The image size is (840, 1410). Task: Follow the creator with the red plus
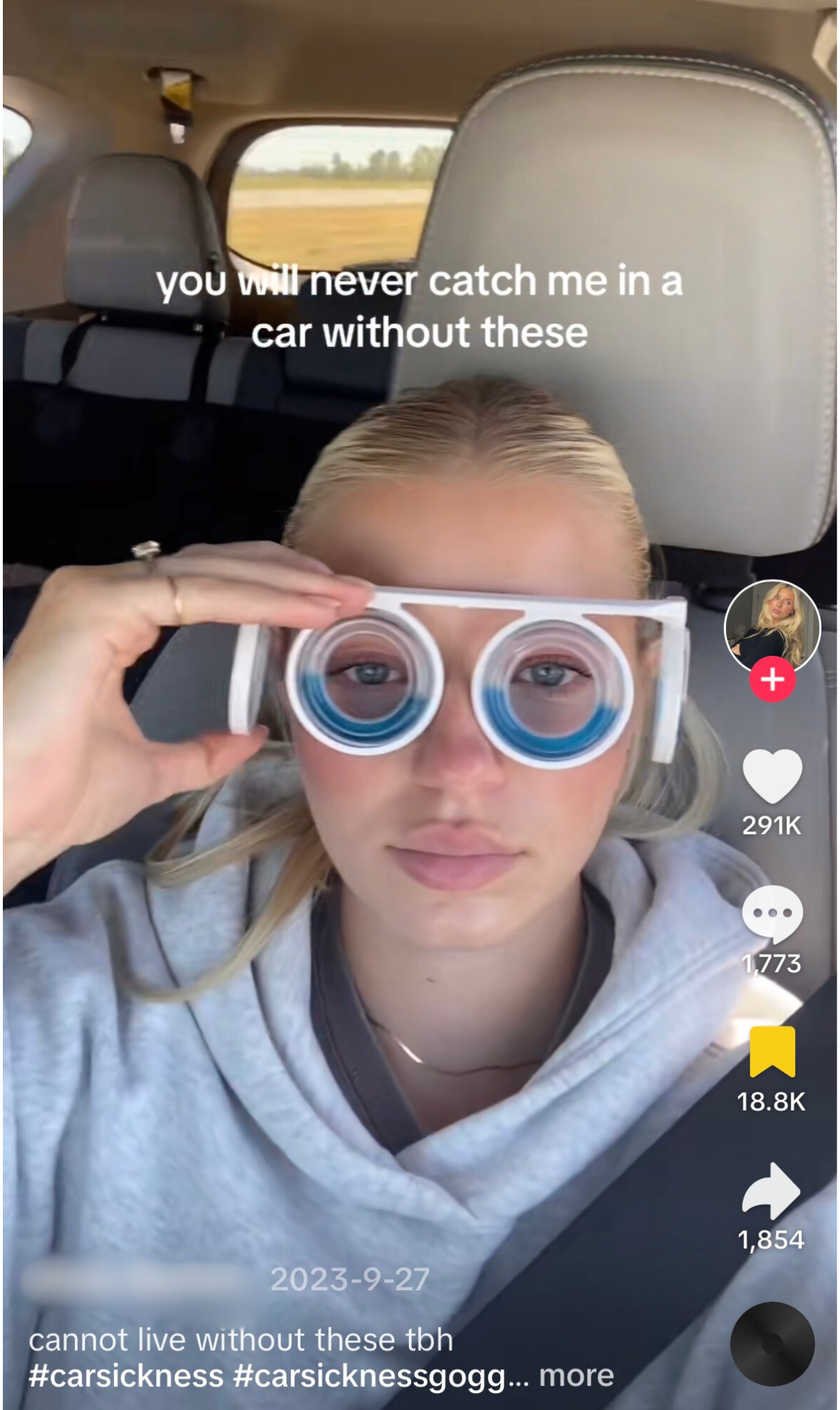(x=772, y=679)
